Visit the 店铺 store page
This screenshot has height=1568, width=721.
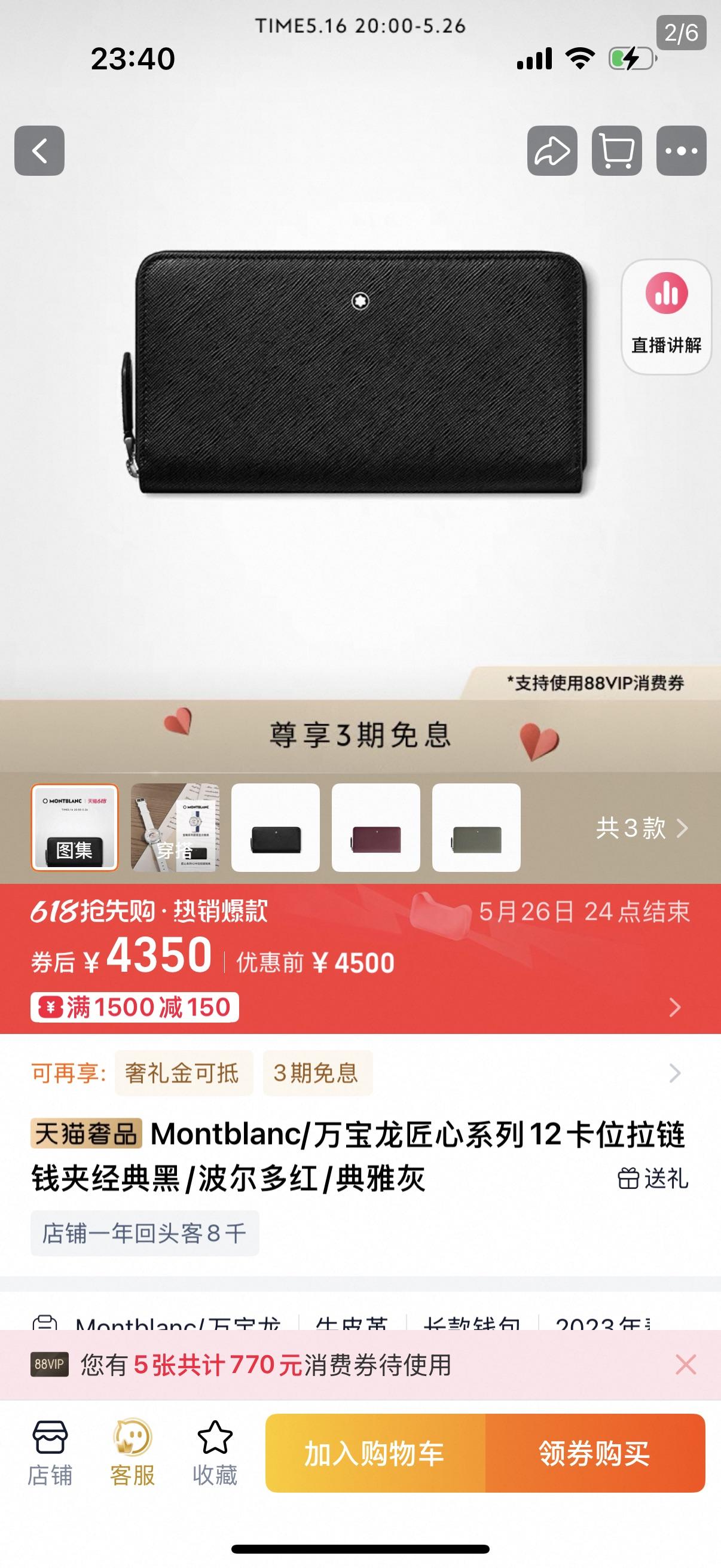pyautogui.click(x=50, y=1454)
